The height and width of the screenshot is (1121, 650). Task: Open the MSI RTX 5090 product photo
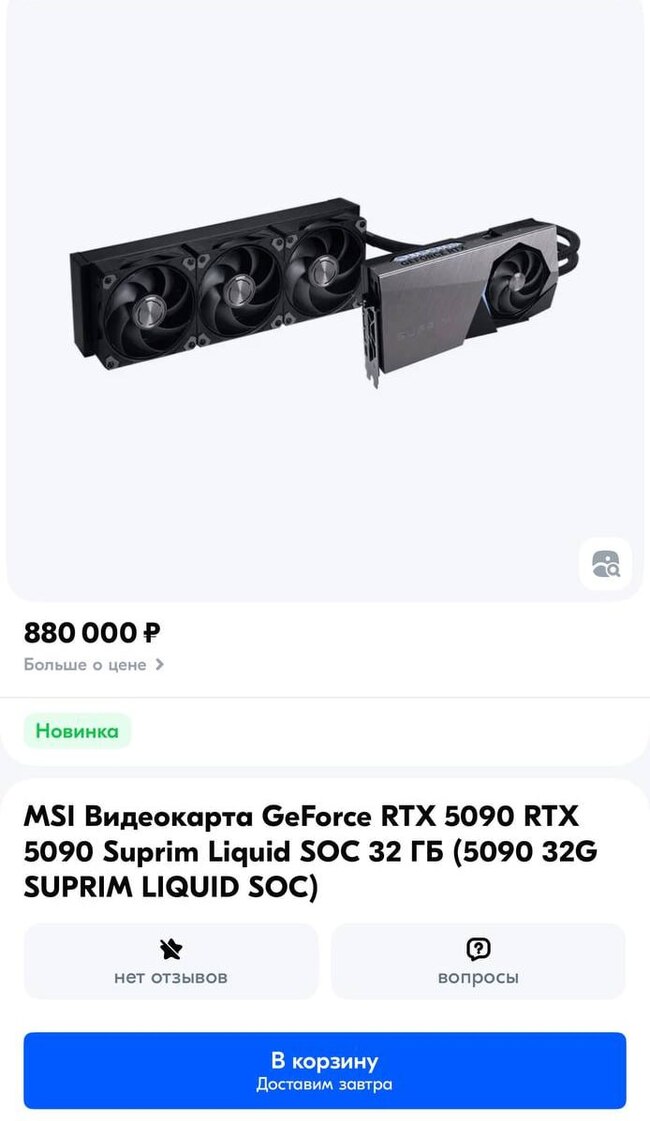(325, 300)
